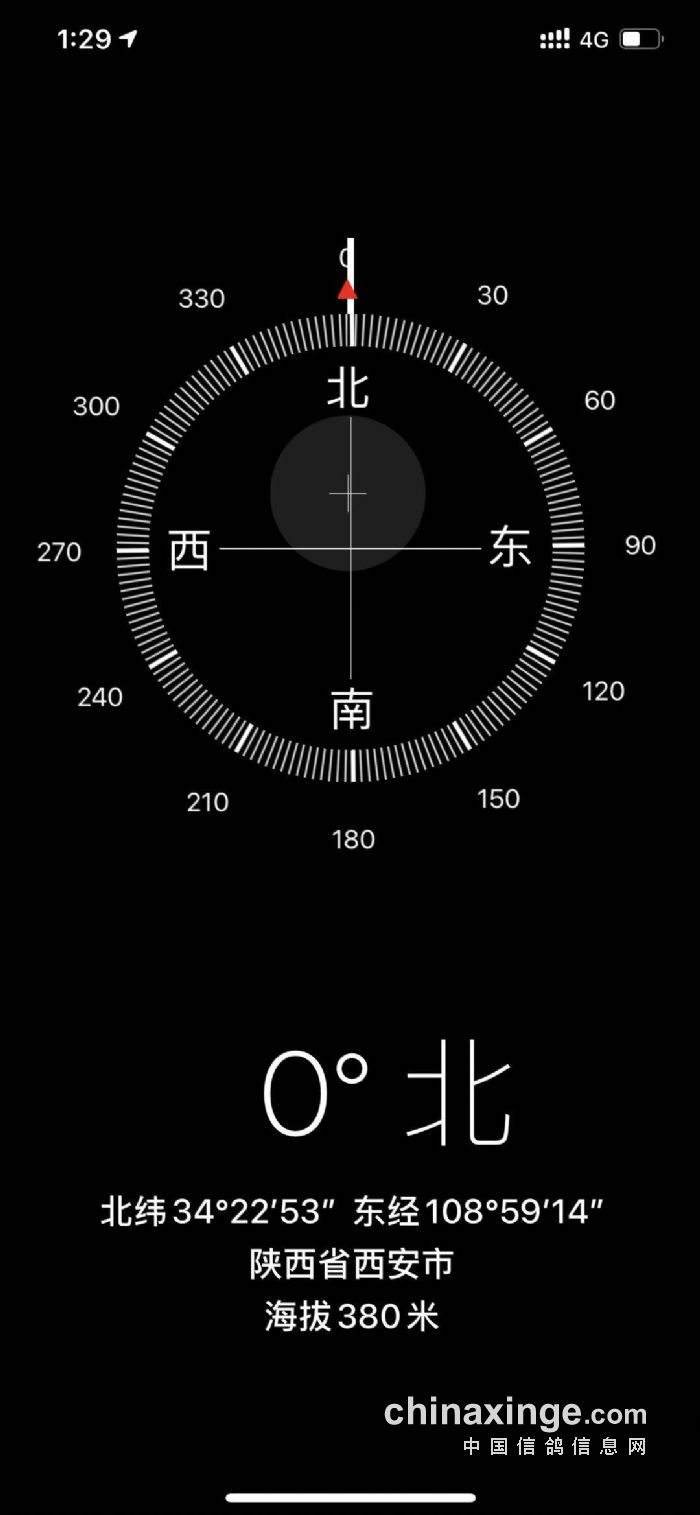Viewport: 700px width, 1515px height.
Task: Tap the compass dial to lock the bearing
Action: click(x=350, y=548)
